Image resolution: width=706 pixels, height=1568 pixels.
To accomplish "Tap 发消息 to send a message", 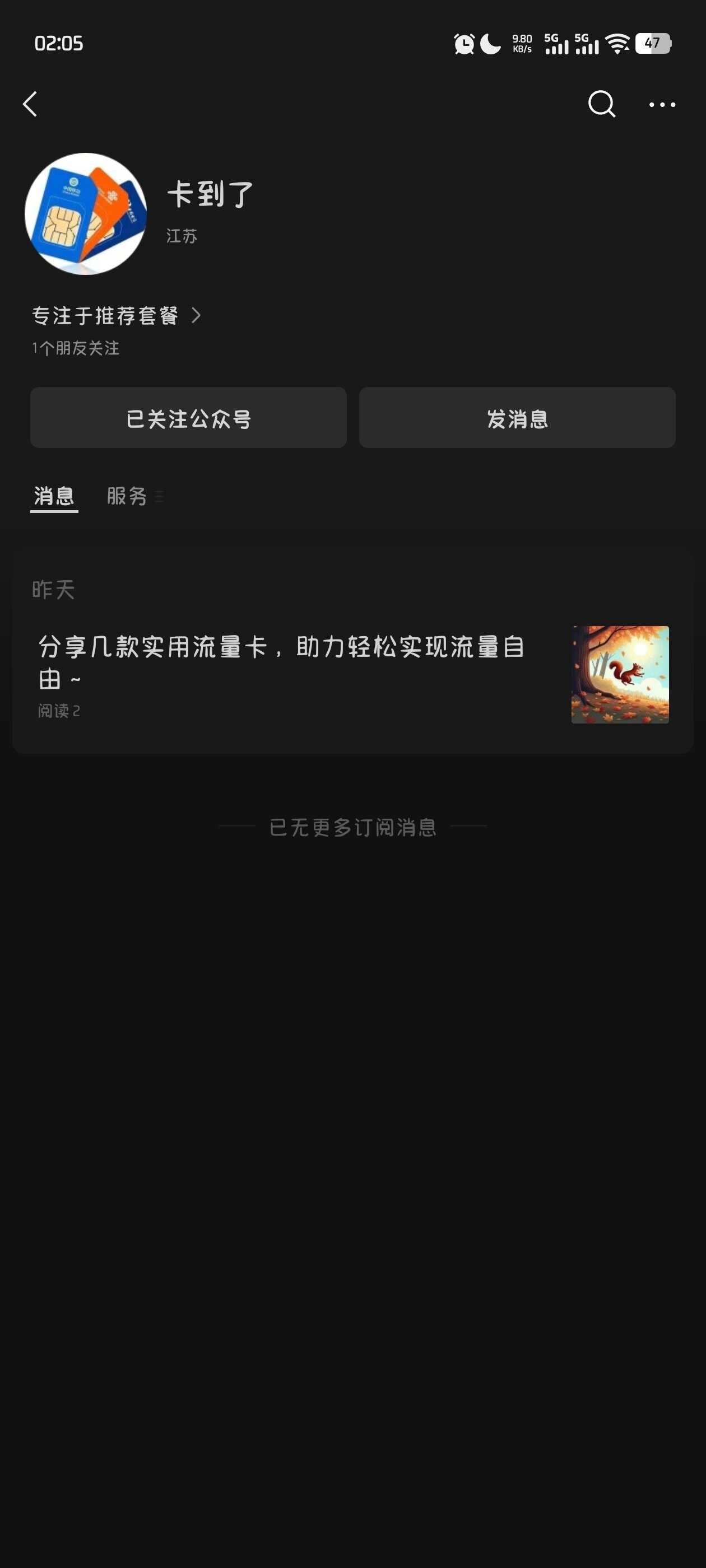I will [517, 418].
